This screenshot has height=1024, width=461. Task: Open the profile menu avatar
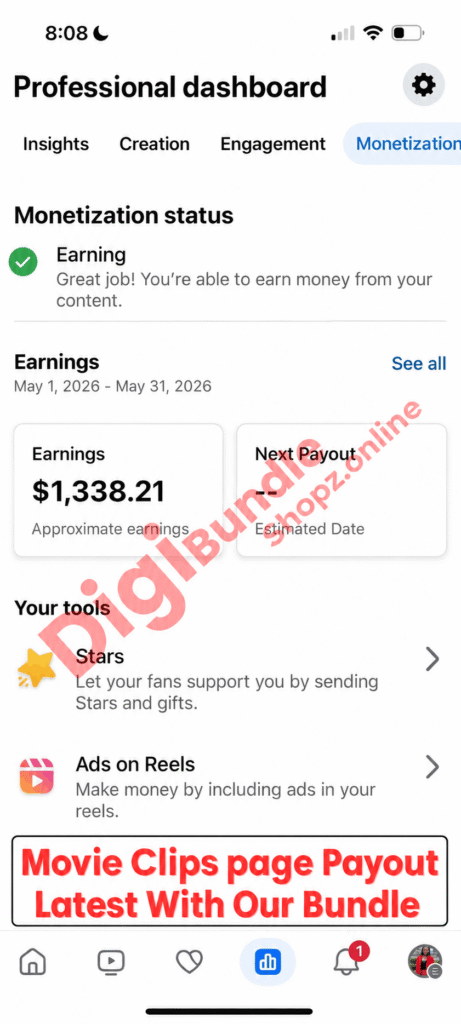(425, 961)
